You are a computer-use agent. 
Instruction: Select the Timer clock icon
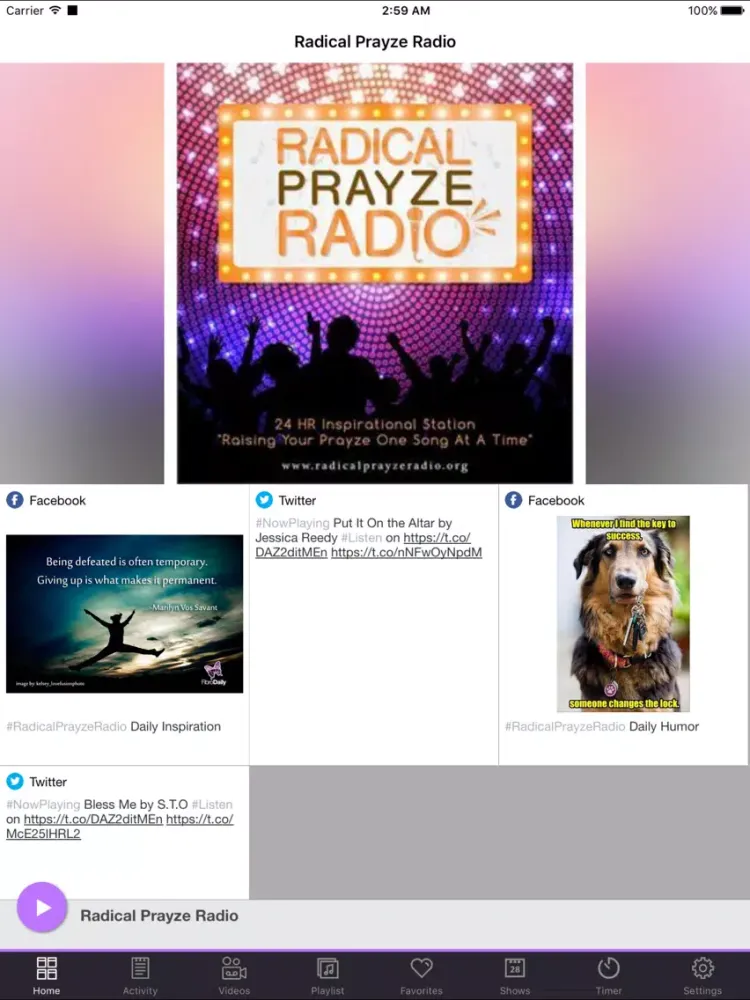point(608,968)
